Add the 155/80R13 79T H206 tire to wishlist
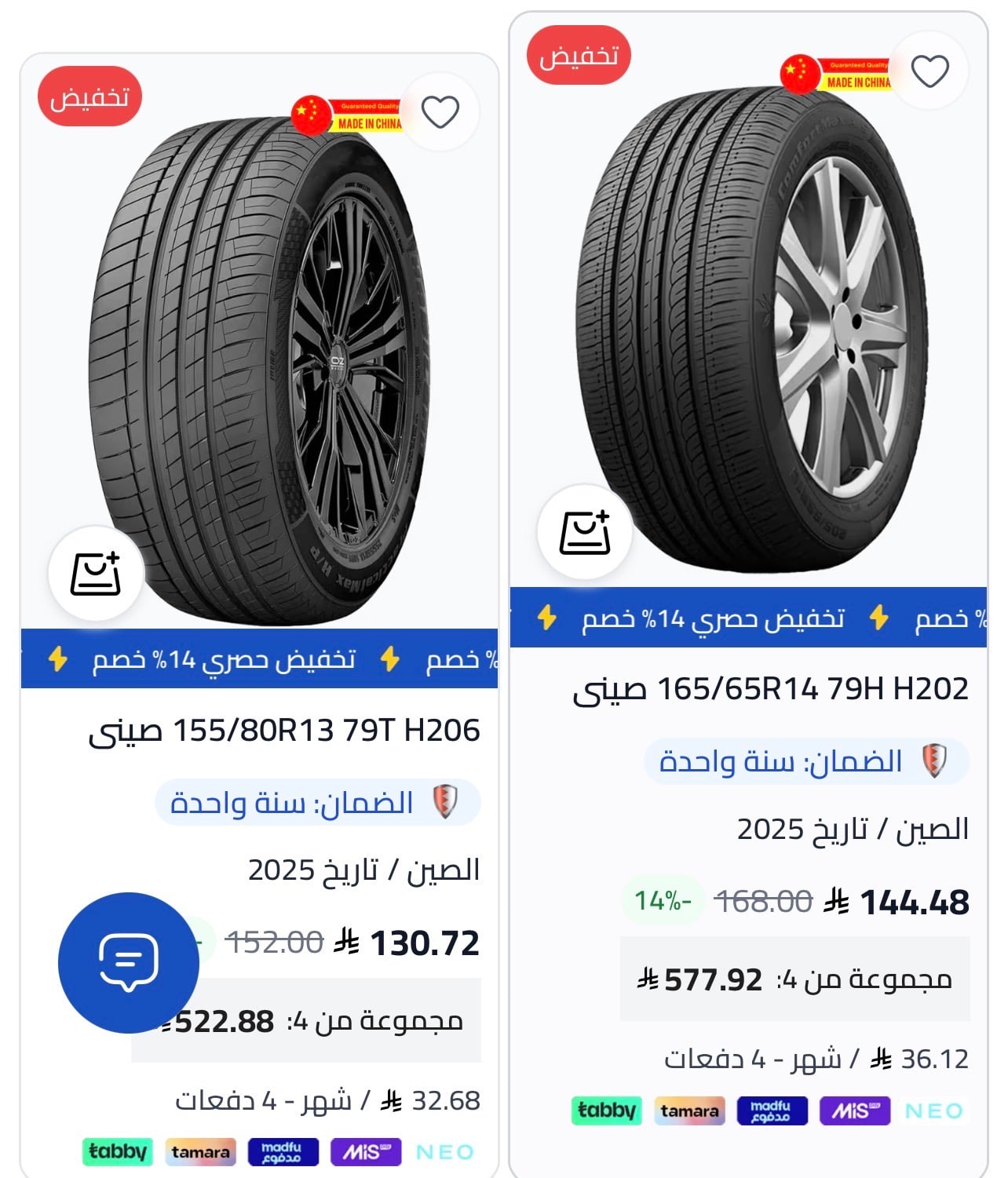The width and height of the screenshot is (1008, 1178). click(440, 112)
